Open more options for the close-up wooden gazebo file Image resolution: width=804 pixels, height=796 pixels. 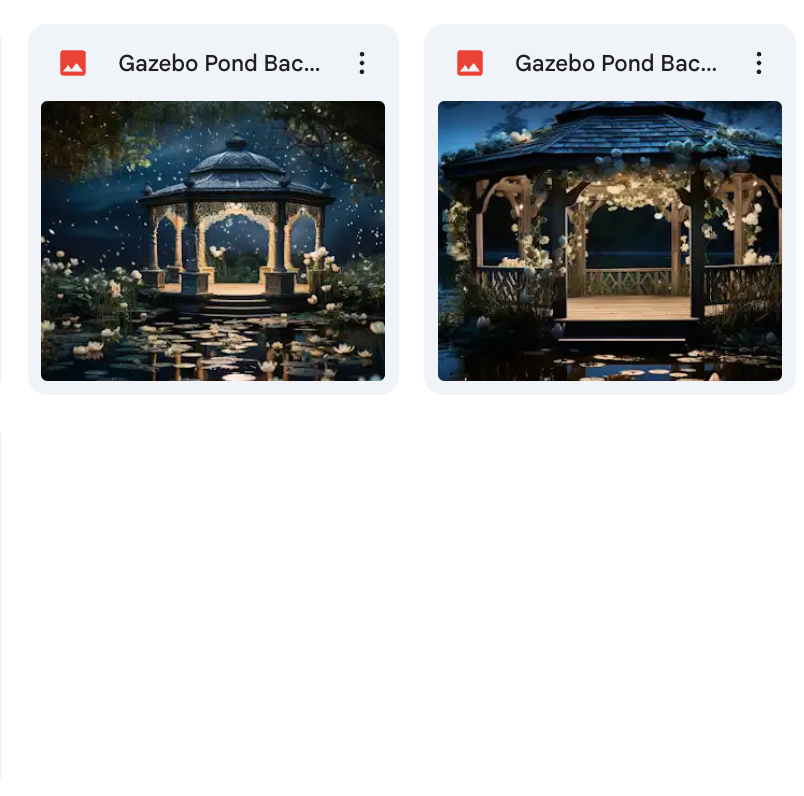[759, 63]
